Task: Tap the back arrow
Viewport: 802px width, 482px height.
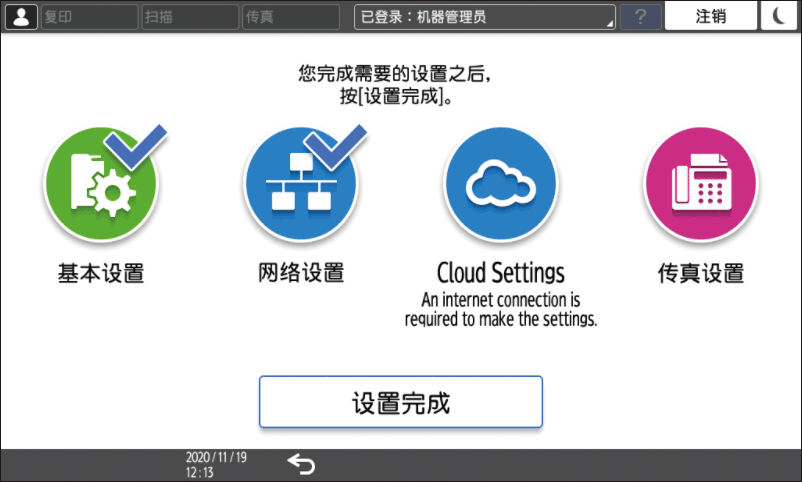Action: pos(301,463)
